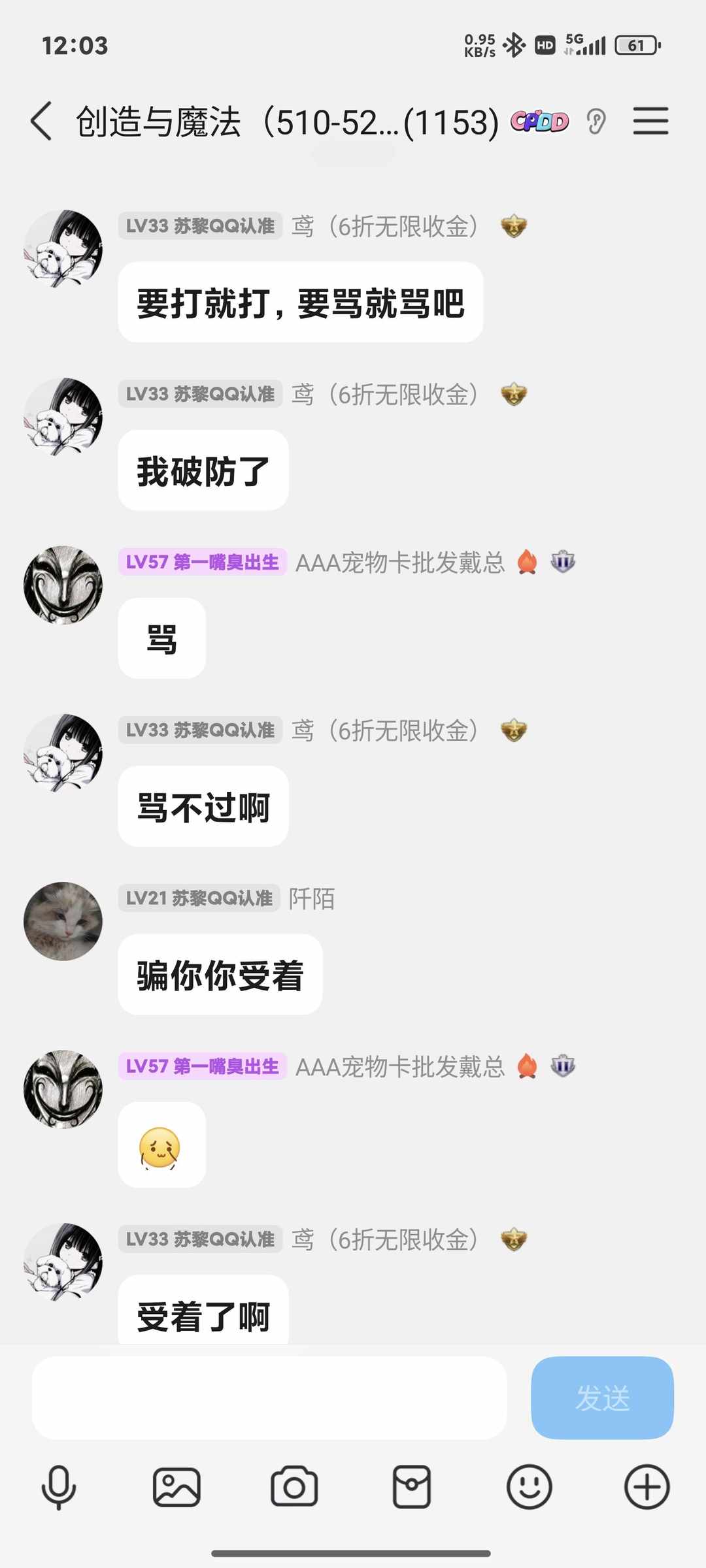Tap the CPDD badge beside group name
This screenshot has width=706, height=1568.
[540, 122]
